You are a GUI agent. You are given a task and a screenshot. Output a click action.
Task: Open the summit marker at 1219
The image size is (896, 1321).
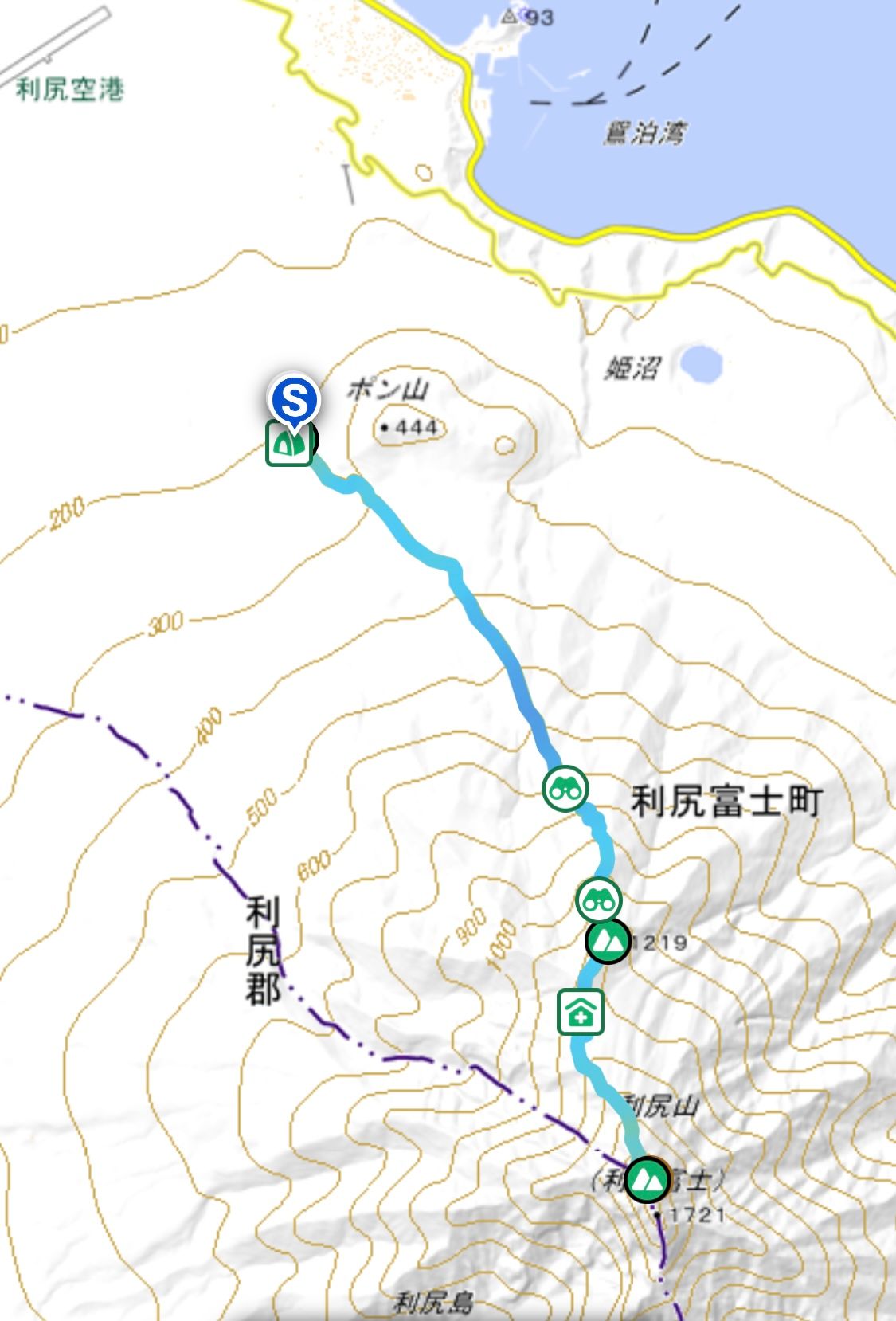(608, 942)
